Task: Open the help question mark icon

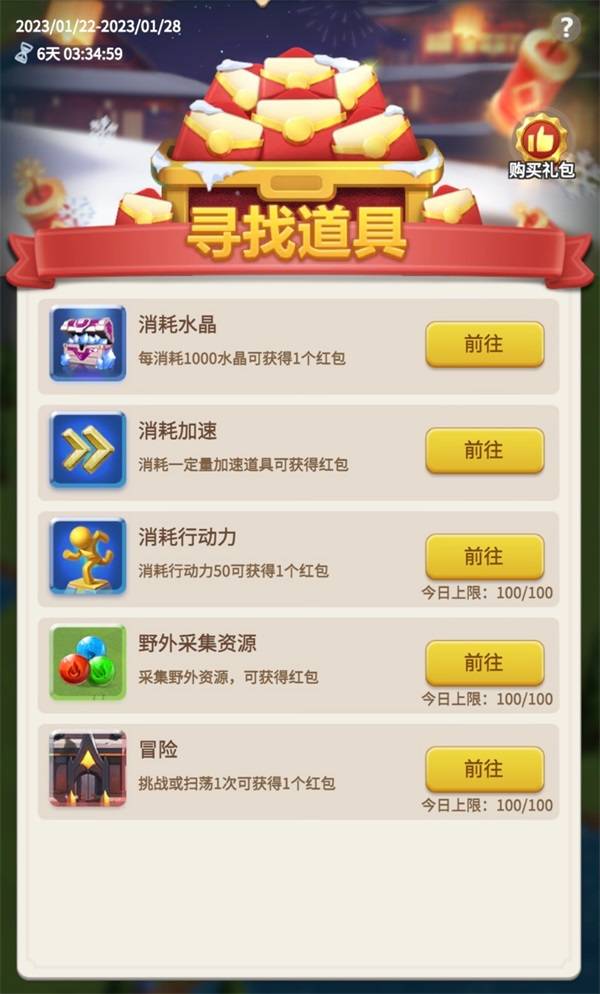Action: pyautogui.click(x=567, y=27)
